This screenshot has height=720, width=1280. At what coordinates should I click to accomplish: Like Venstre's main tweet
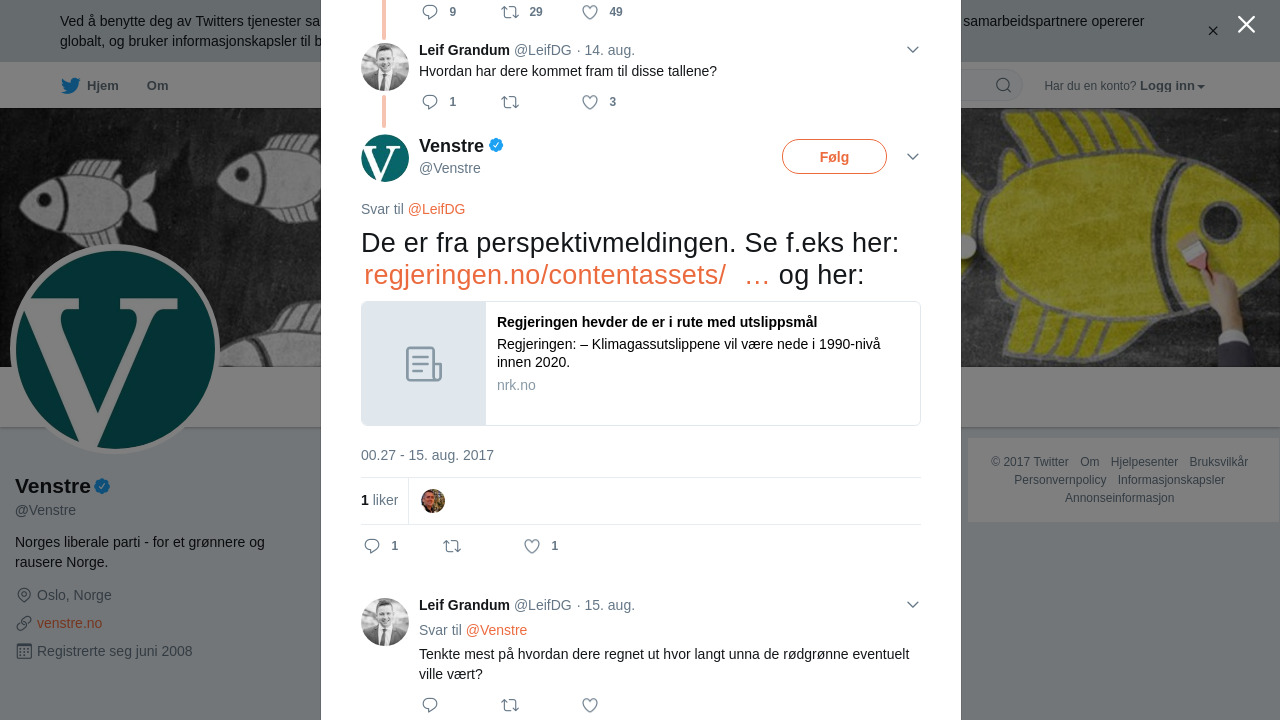[532, 546]
